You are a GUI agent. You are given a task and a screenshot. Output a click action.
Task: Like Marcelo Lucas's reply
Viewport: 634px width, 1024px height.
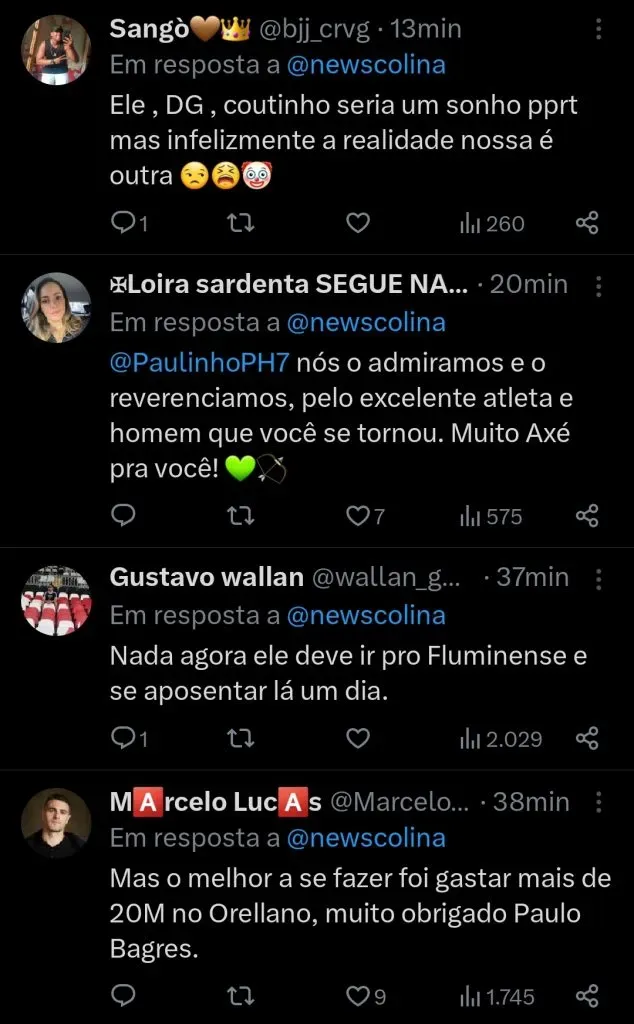click(x=357, y=996)
